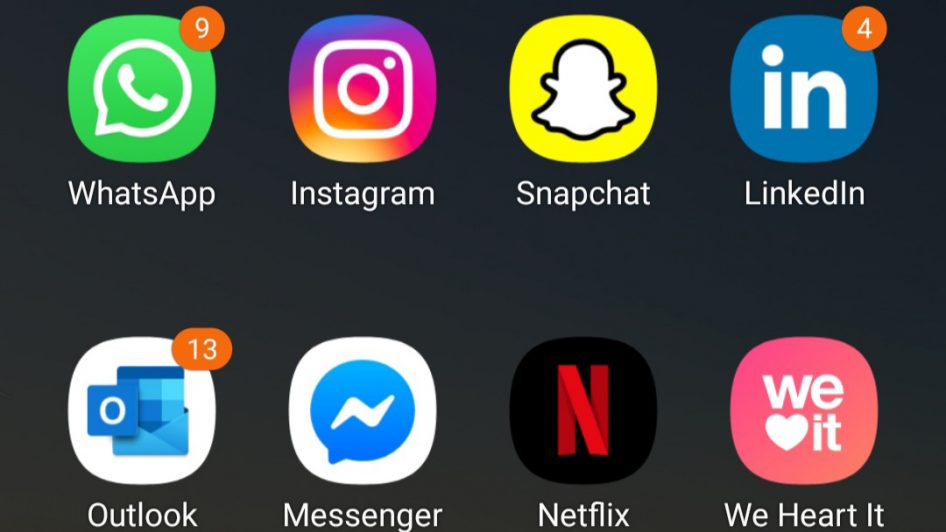Launch the LinkedIn app
The height and width of the screenshot is (532, 946).
point(804,88)
